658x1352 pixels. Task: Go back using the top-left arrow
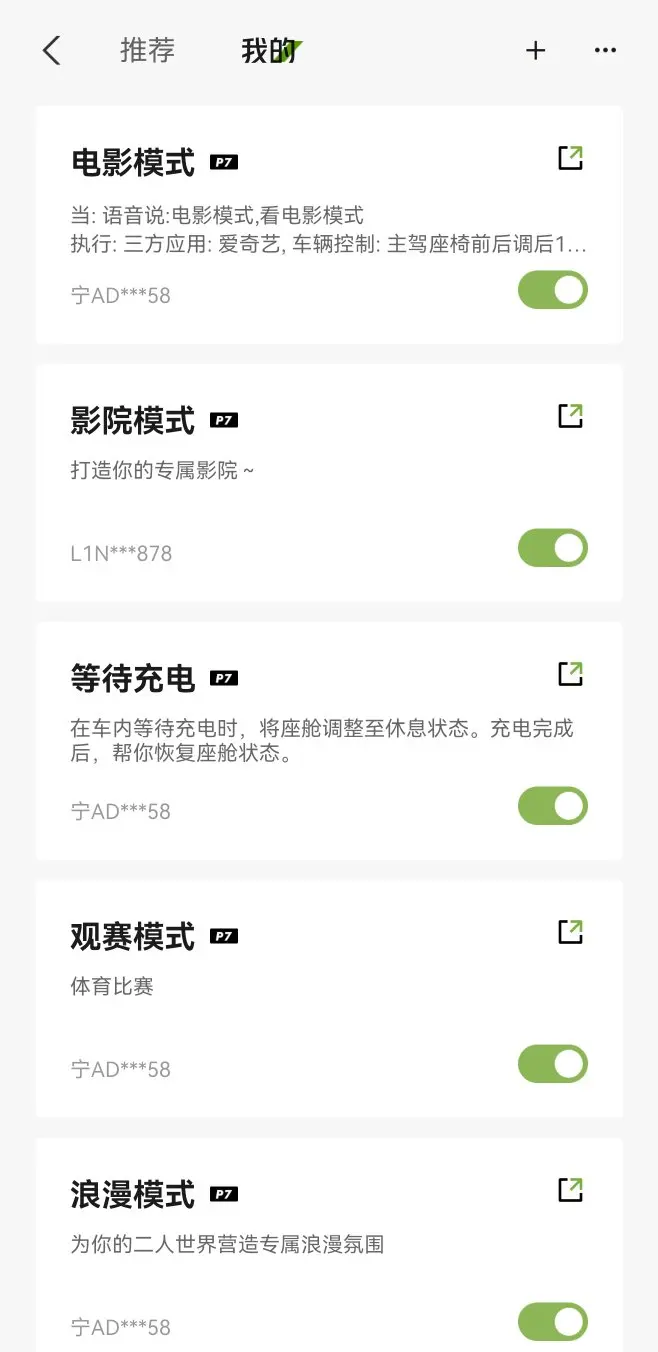pyautogui.click(x=52, y=50)
